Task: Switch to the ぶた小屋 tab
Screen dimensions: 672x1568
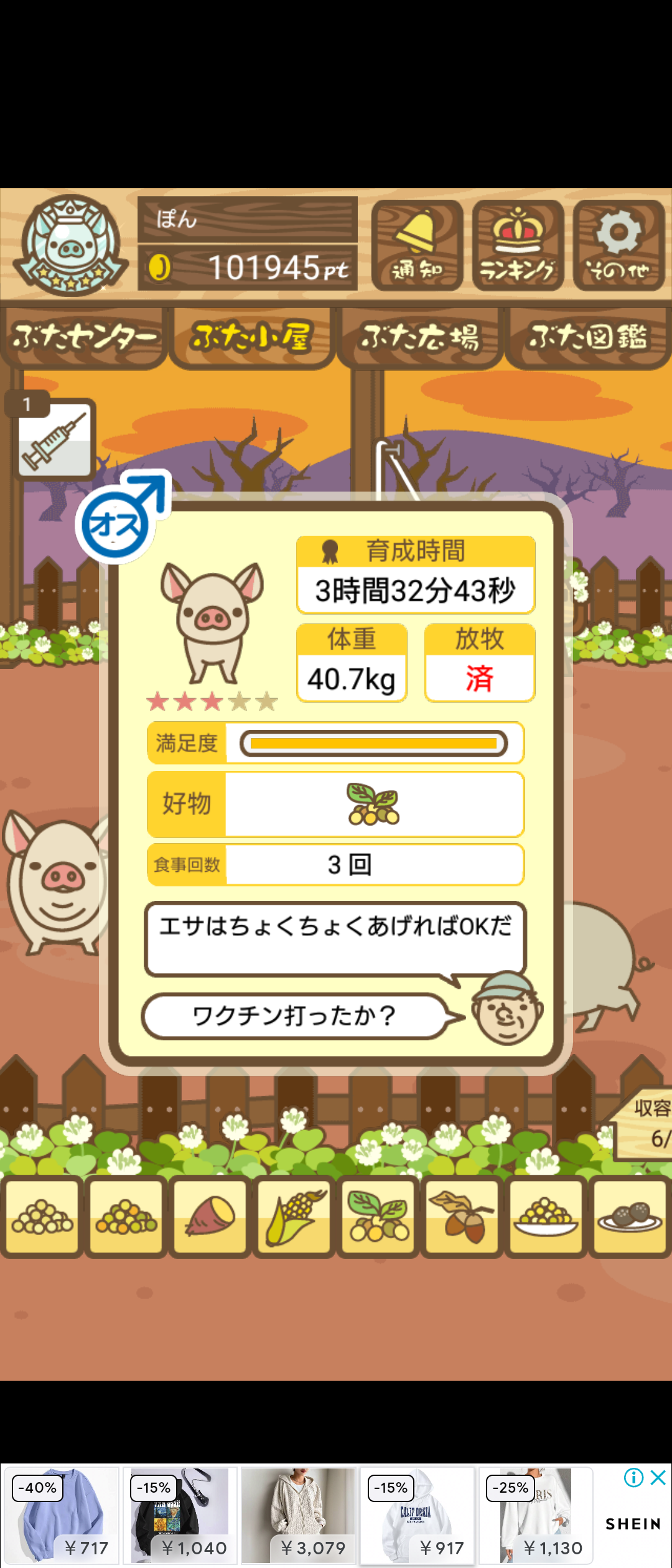Action: (251, 338)
